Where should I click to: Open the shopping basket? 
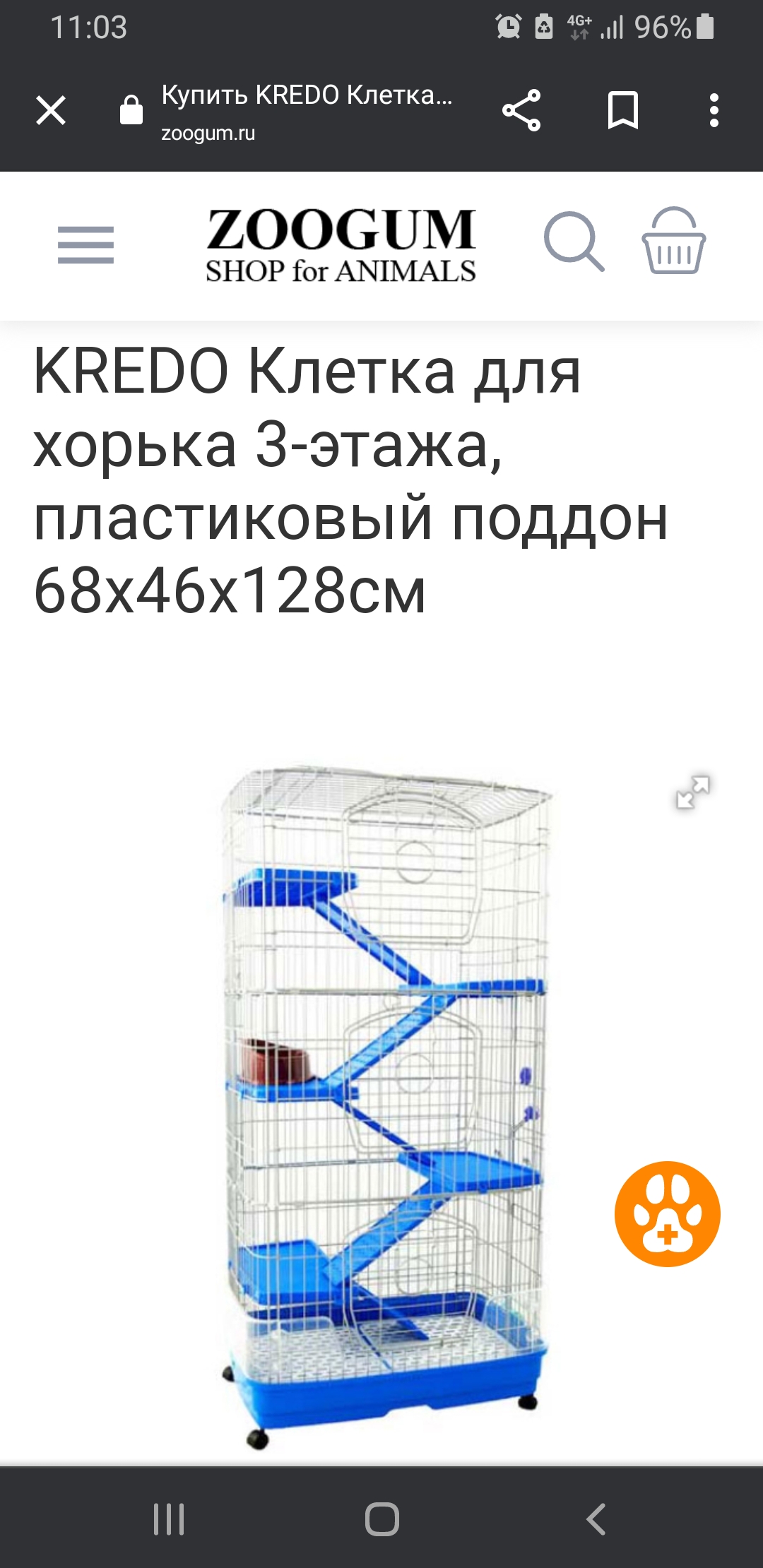pyautogui.click(x=673, y=240)
